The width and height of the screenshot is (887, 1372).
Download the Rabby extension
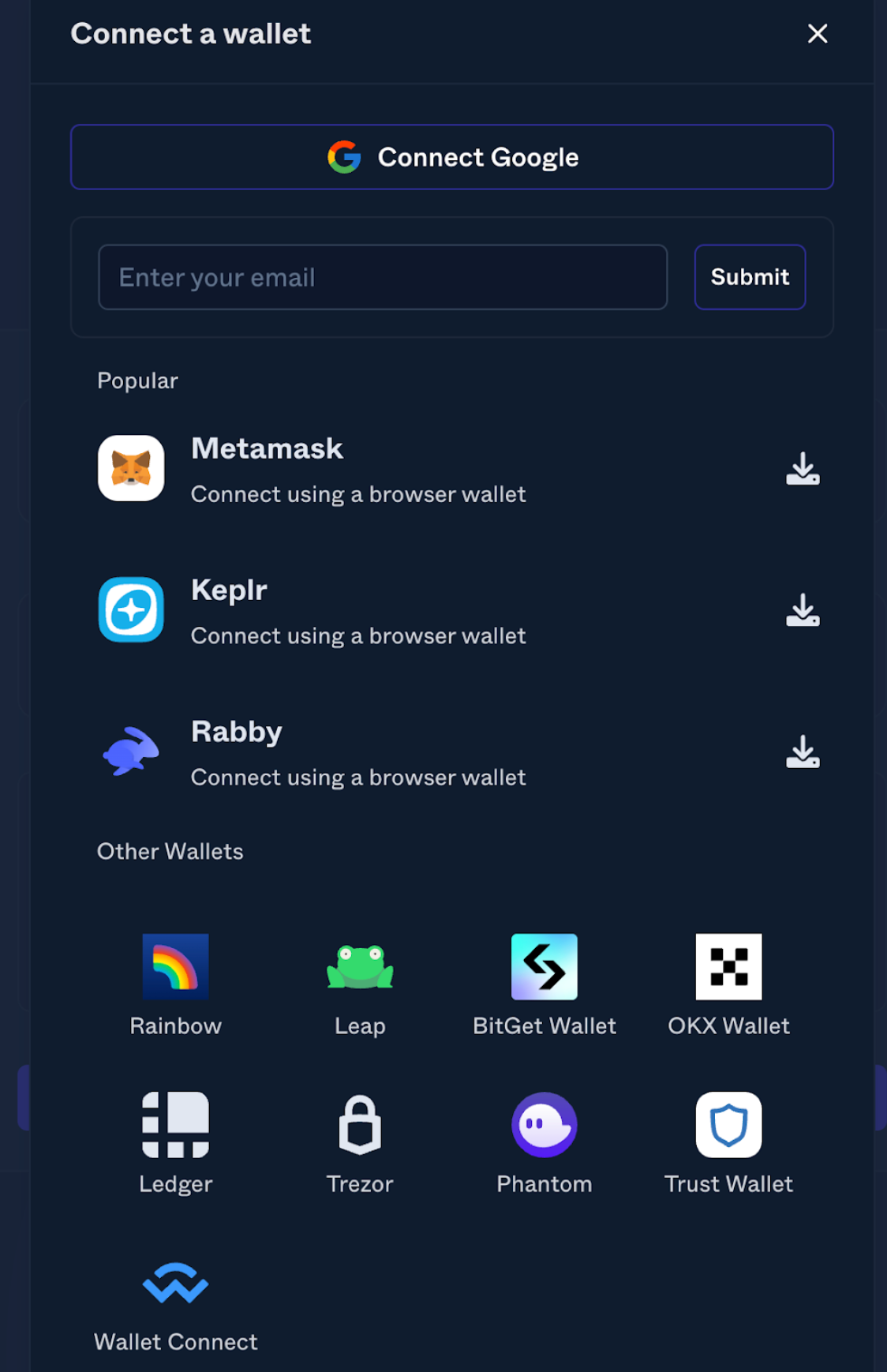803,751
